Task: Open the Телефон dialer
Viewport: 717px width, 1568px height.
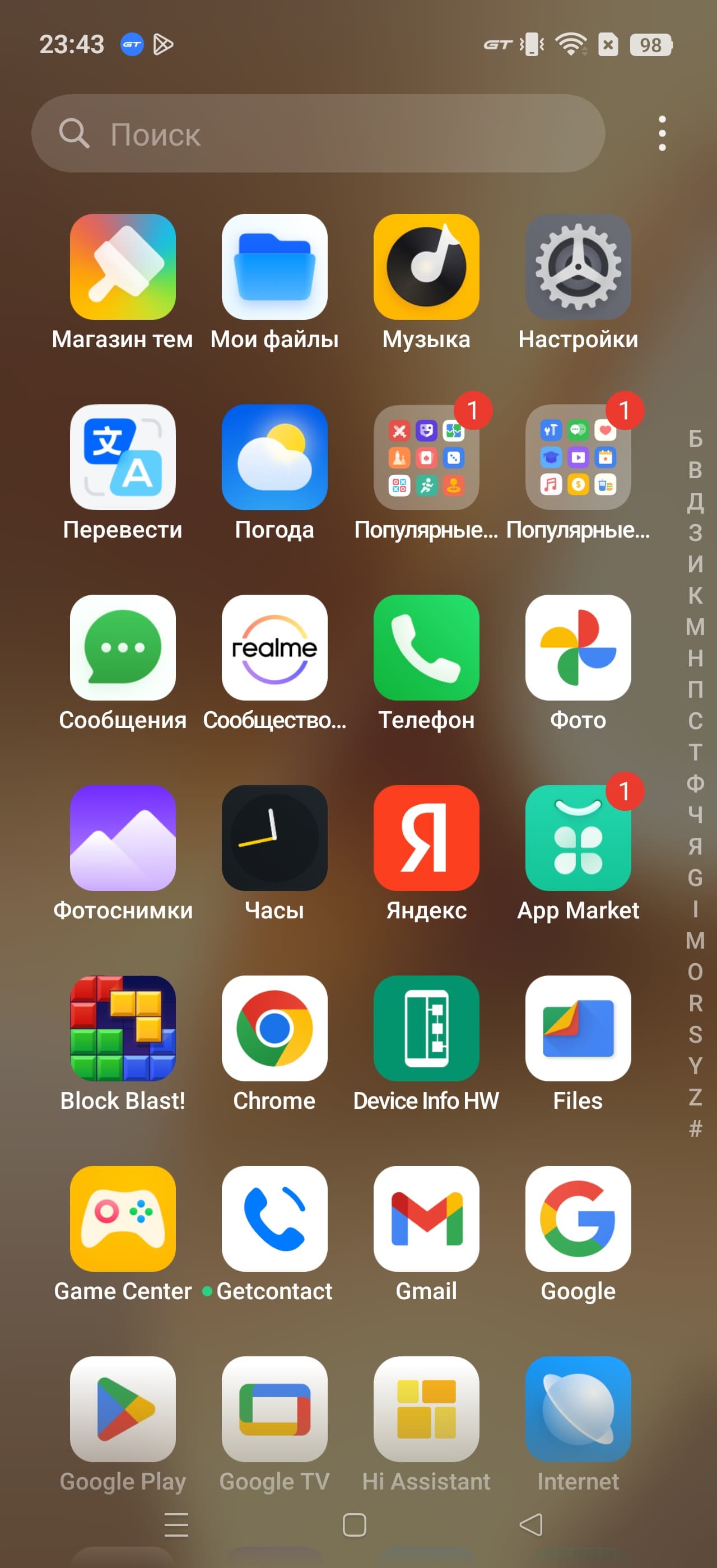Action: (x=426, y=647)
